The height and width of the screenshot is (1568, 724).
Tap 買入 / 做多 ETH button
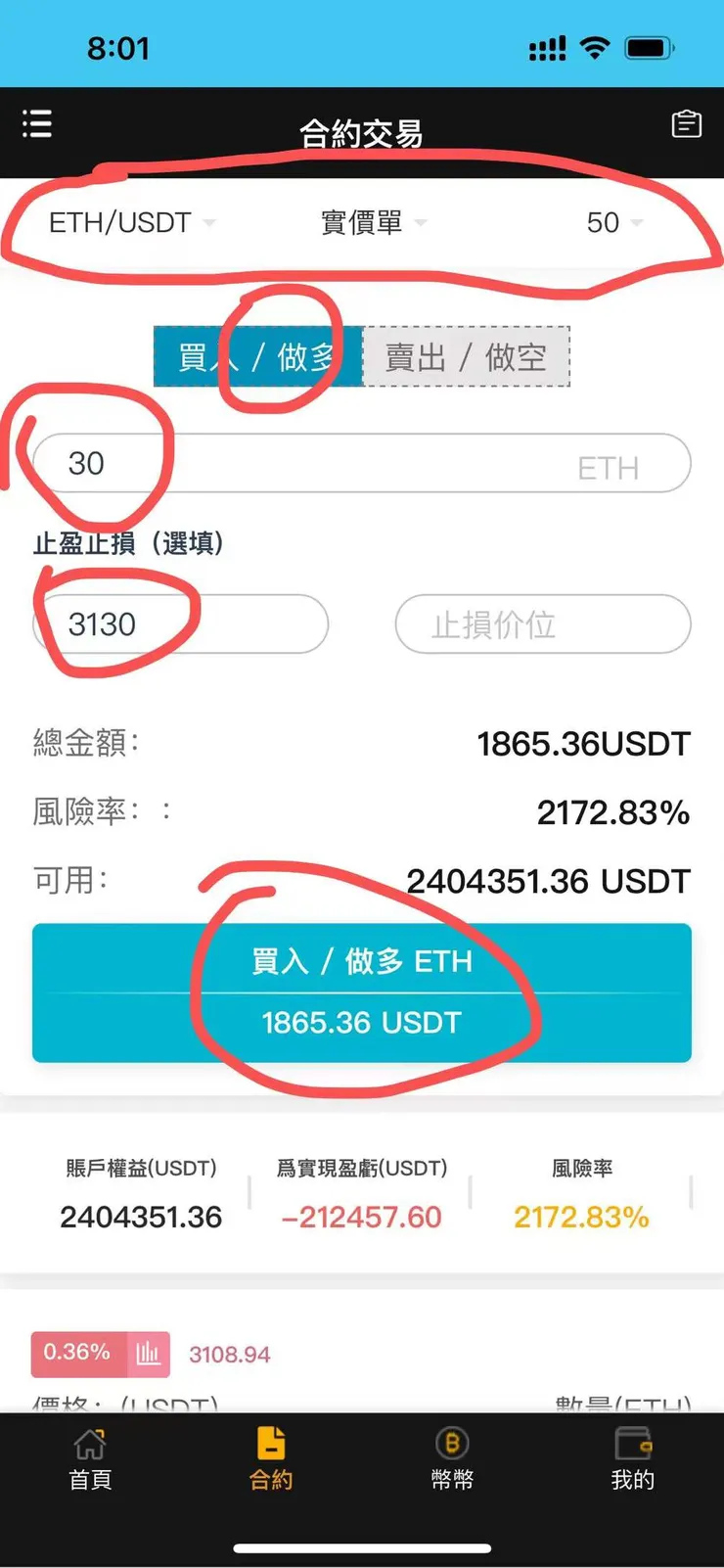coord(362,992)
